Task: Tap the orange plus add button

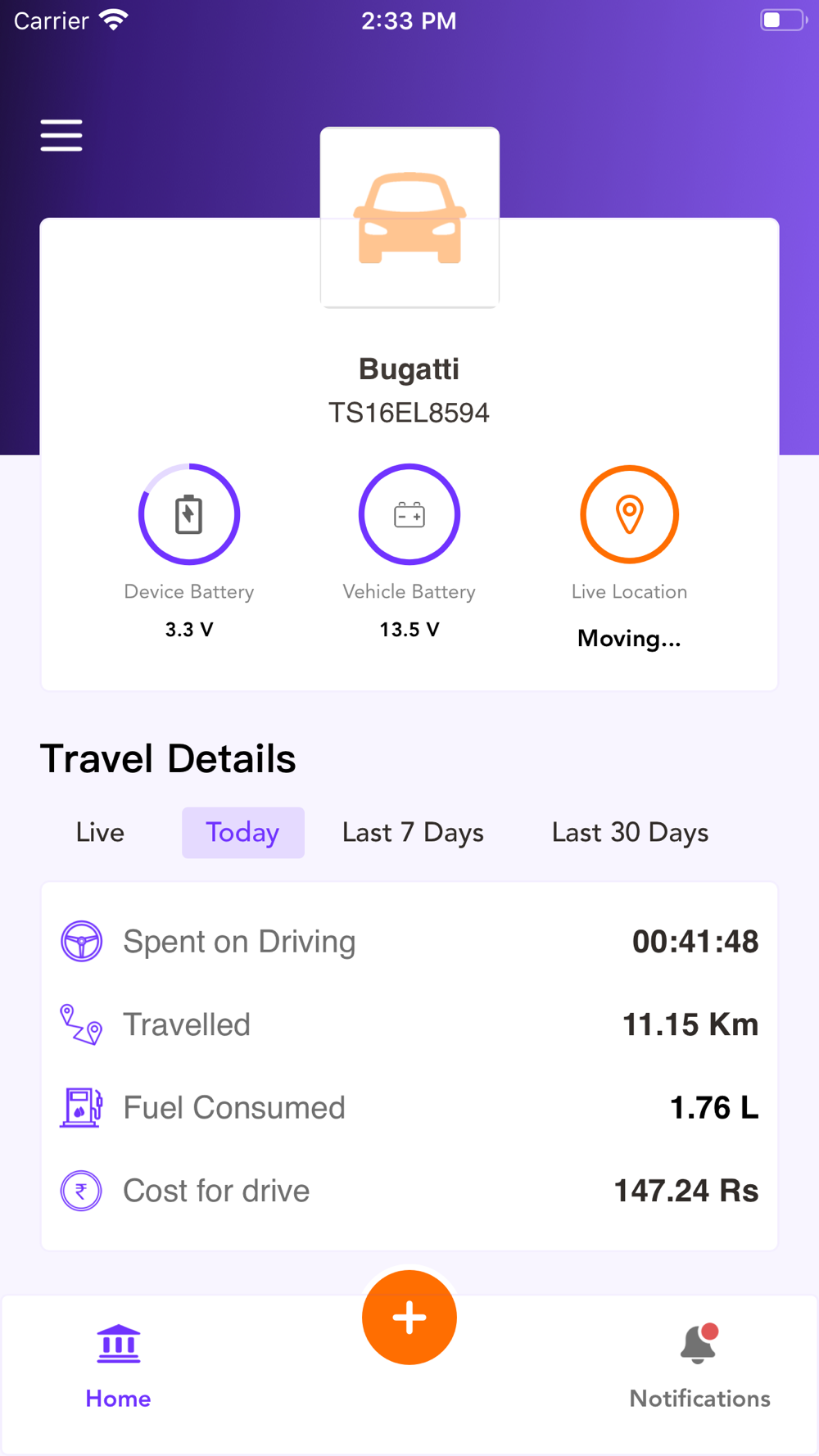Action: tap(409, 1317)
